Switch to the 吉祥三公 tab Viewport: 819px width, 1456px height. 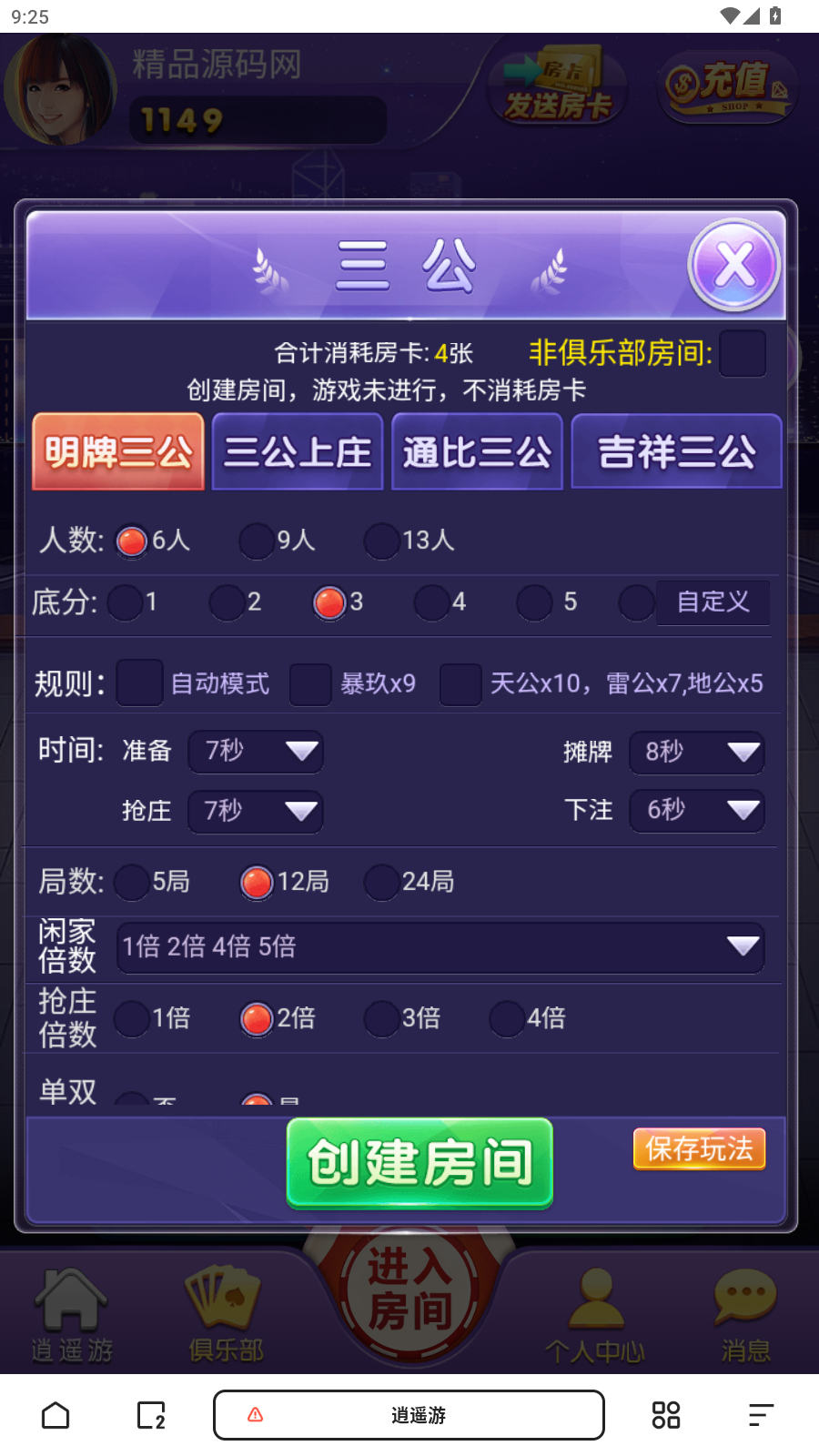pos(676,451)
